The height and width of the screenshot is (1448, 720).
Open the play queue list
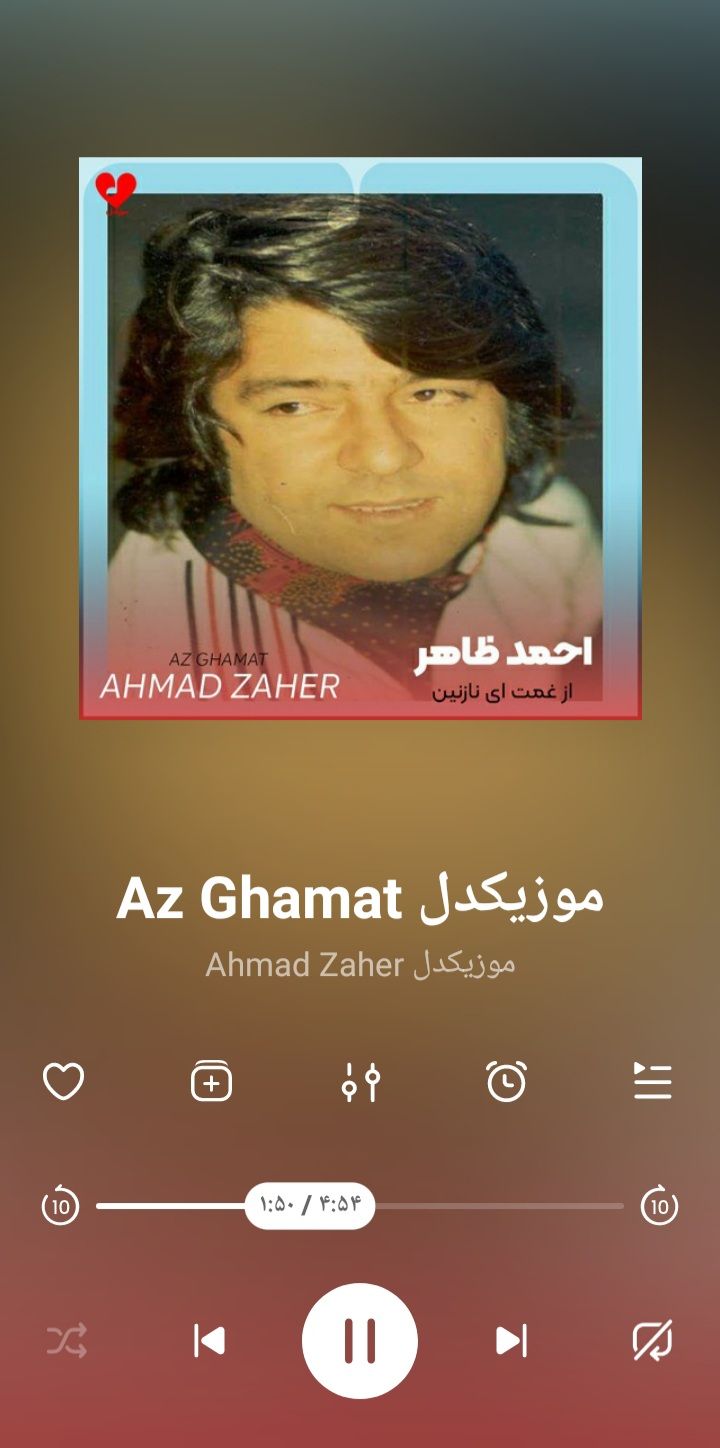tap(653, 1081)
